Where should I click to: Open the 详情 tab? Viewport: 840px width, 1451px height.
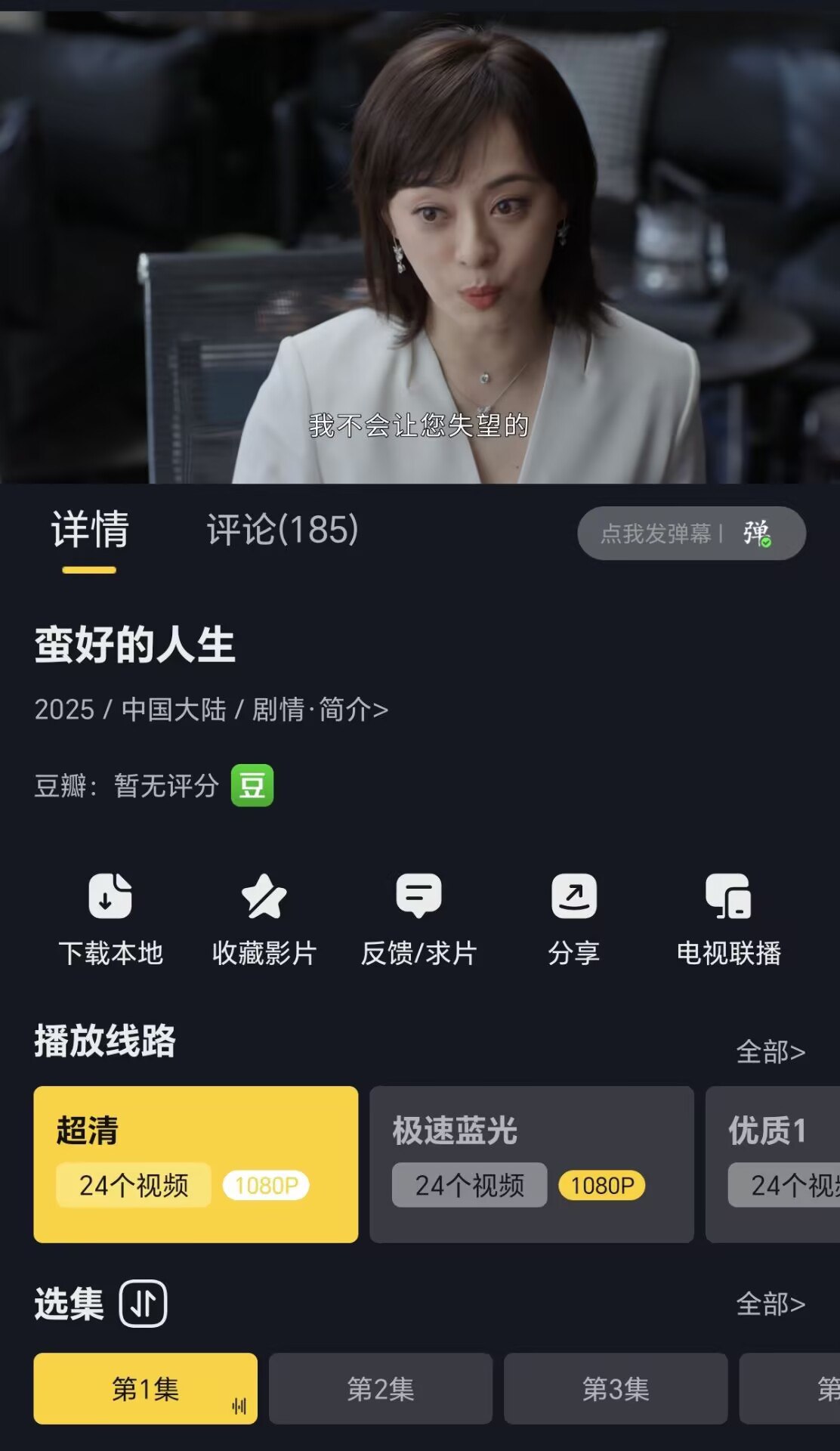pos(90,530)
